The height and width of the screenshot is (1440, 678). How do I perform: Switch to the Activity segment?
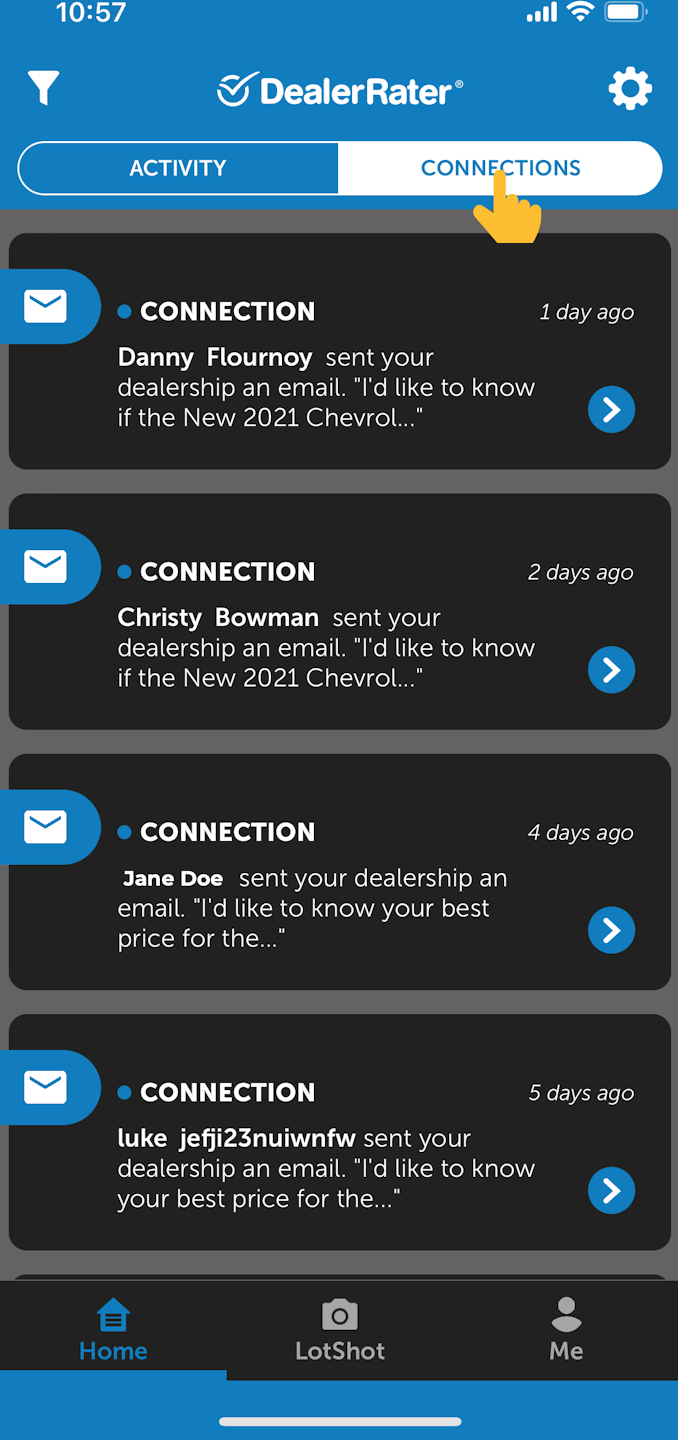click(x=178, y=168)
